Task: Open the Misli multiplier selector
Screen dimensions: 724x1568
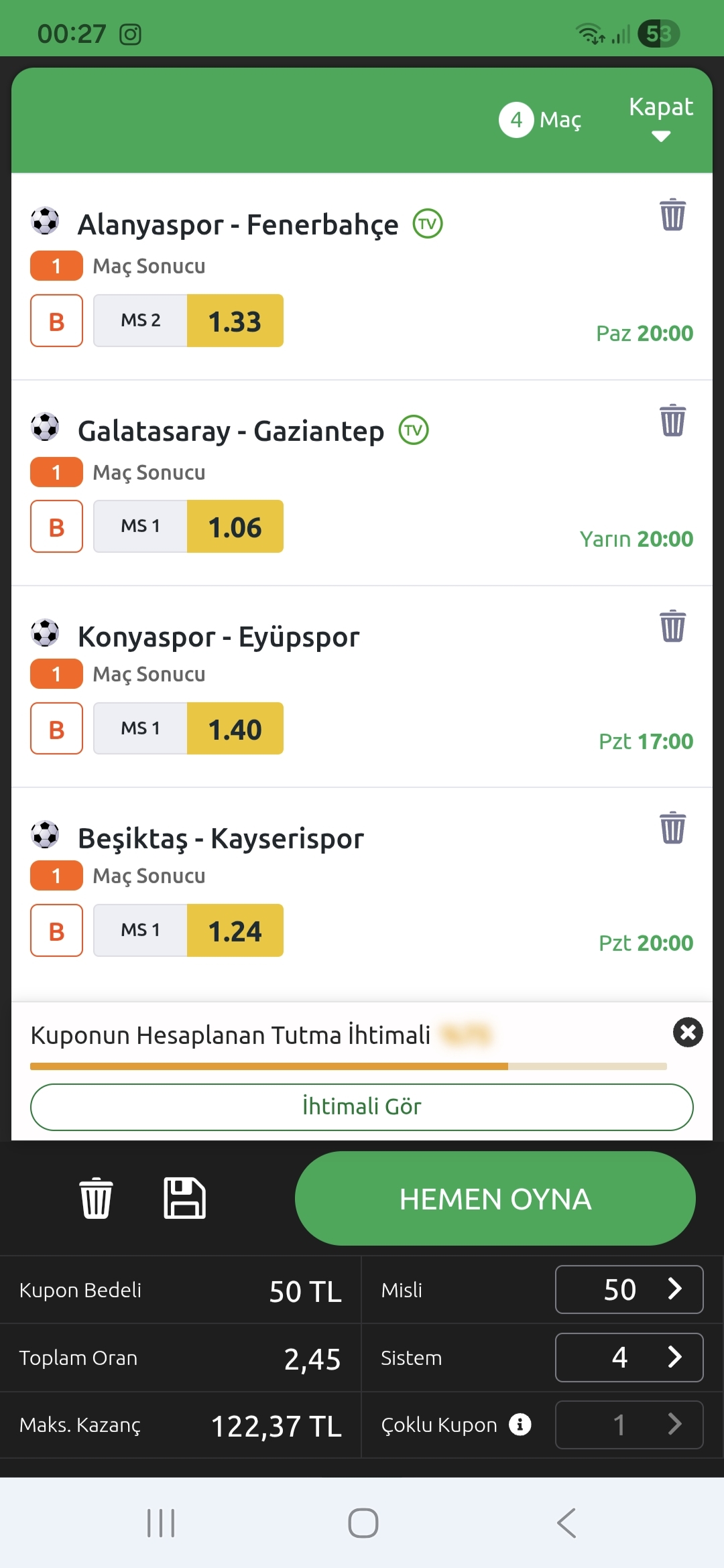Action: coord(629,1290)
